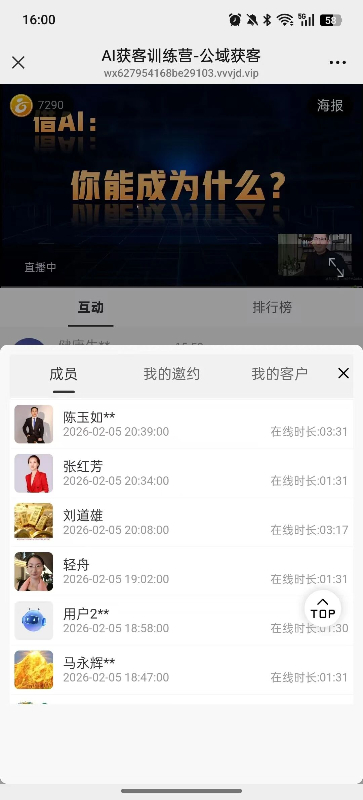This screenshot has height=800, width=363.
Task: Switch to the 排行榜 tab
Action: [272, 307]
